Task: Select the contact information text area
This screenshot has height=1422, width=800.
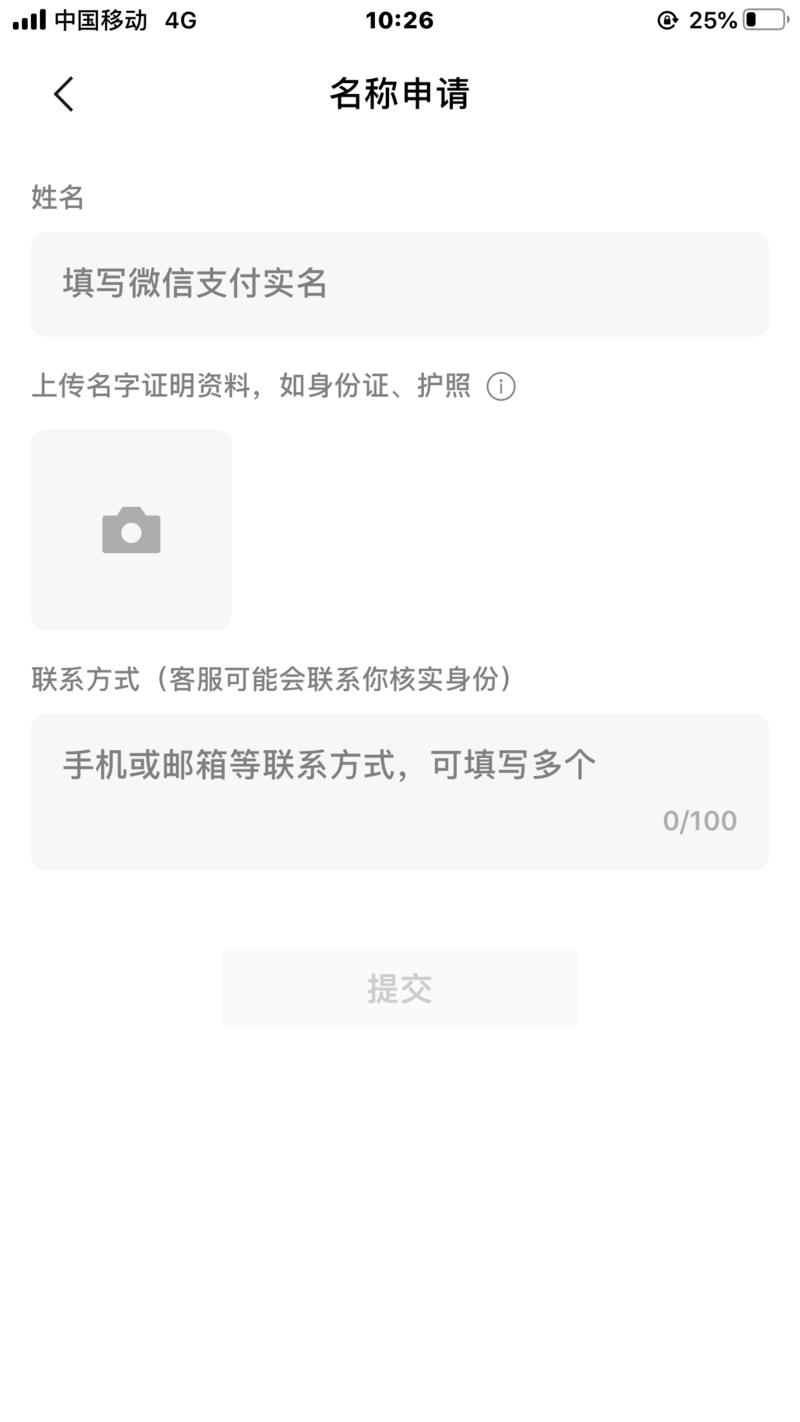Action: coord(399,790)
